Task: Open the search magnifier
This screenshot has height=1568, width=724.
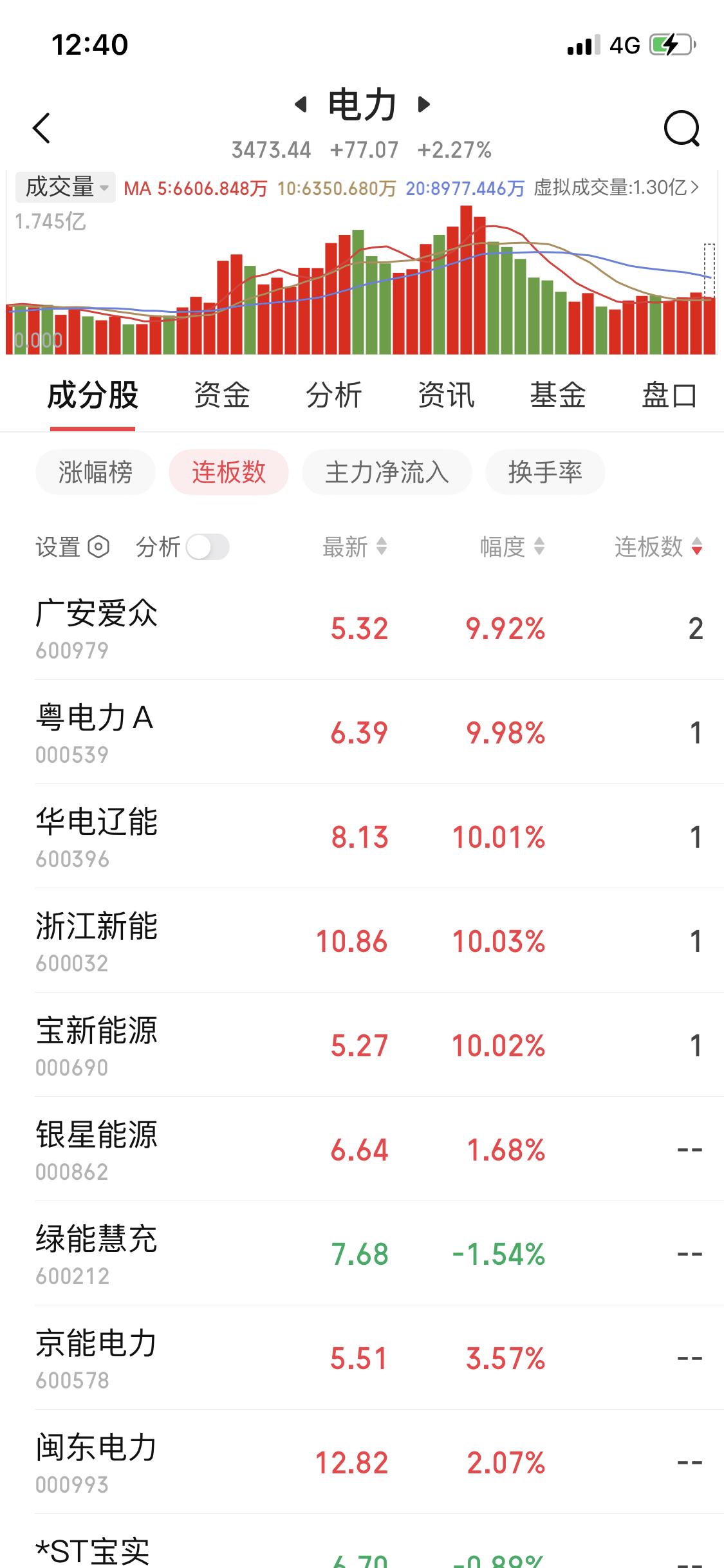Action: pos(680,129)
